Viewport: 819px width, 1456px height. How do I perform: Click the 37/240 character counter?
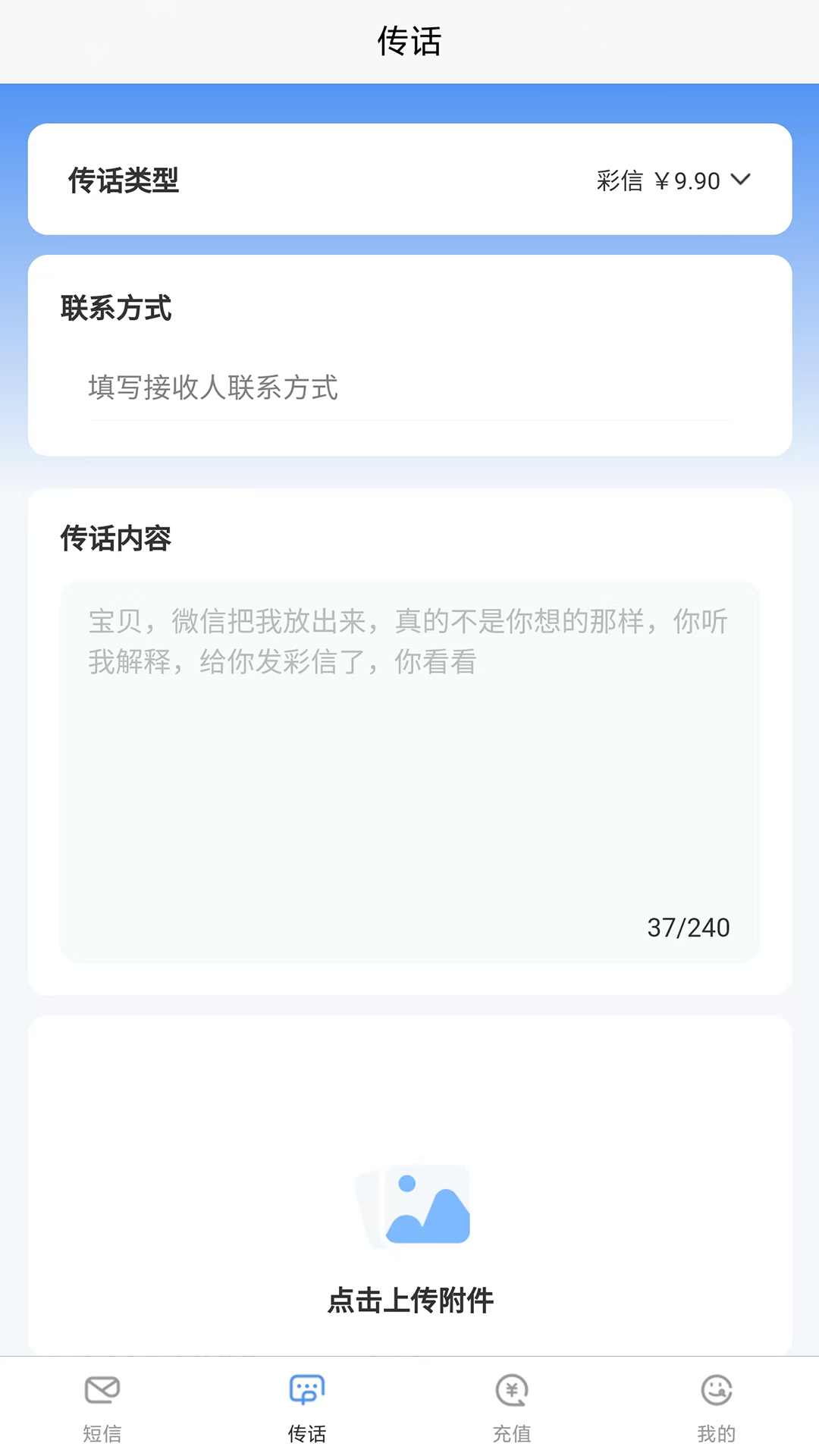point(688,927)
